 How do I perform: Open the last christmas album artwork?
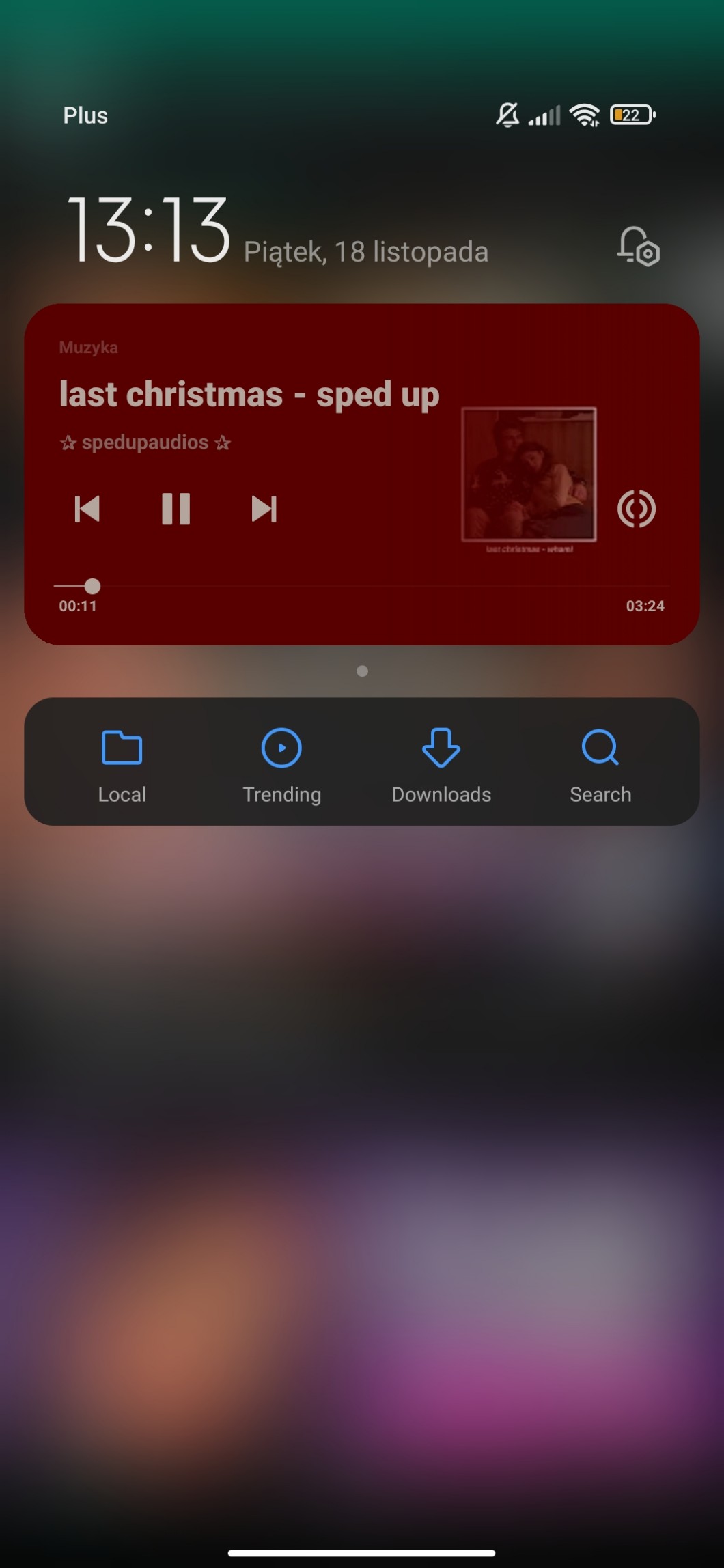(529, 474)
